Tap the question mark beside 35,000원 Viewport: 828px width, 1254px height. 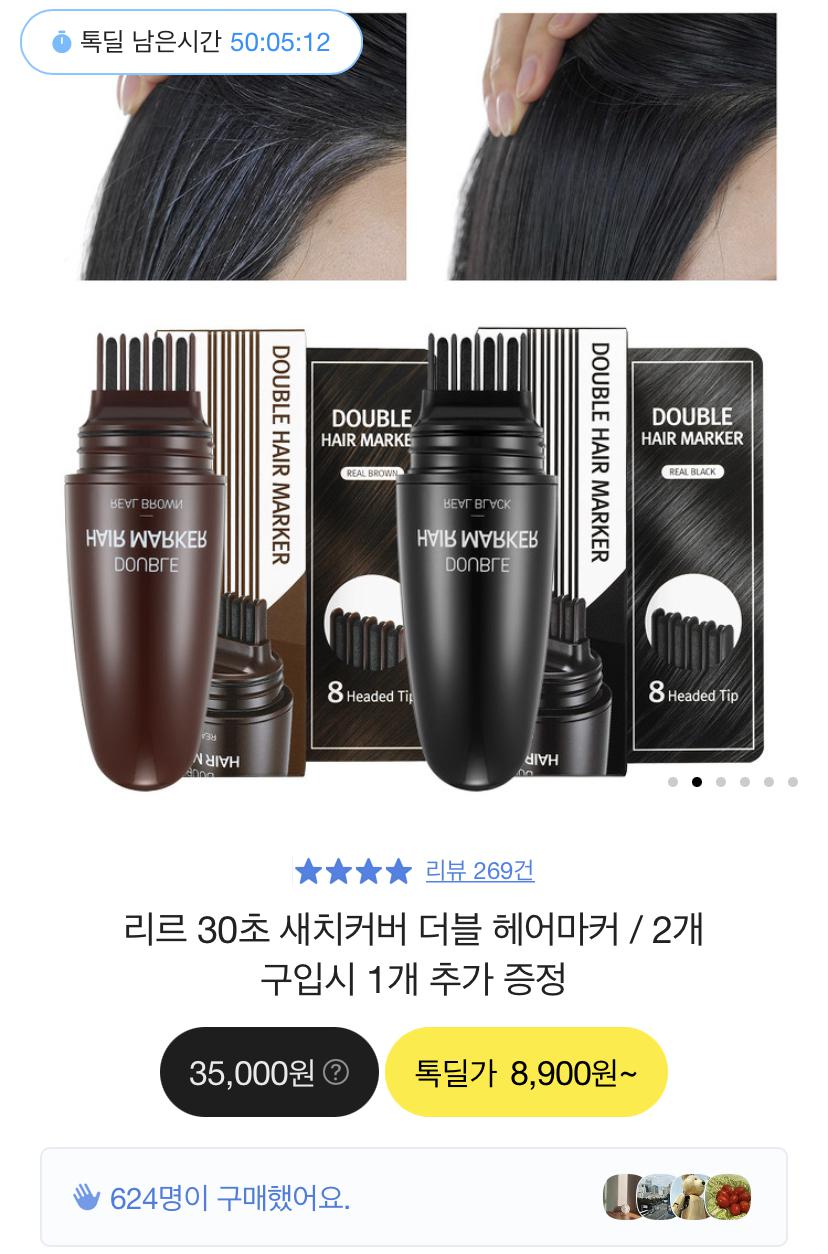click(x=337, y=1073)
